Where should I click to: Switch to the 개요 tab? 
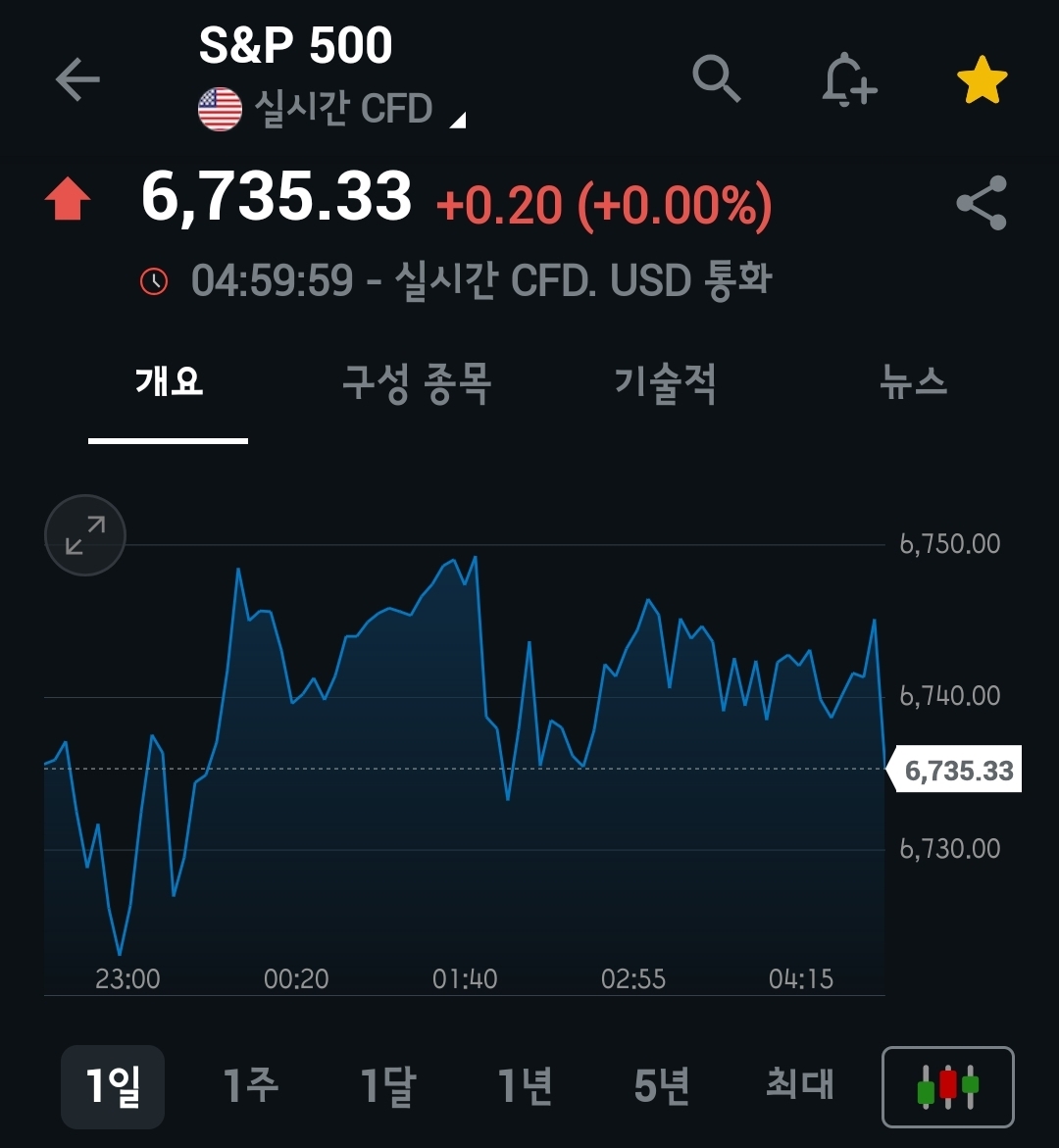pyautogui.click(x=169, y=381)
